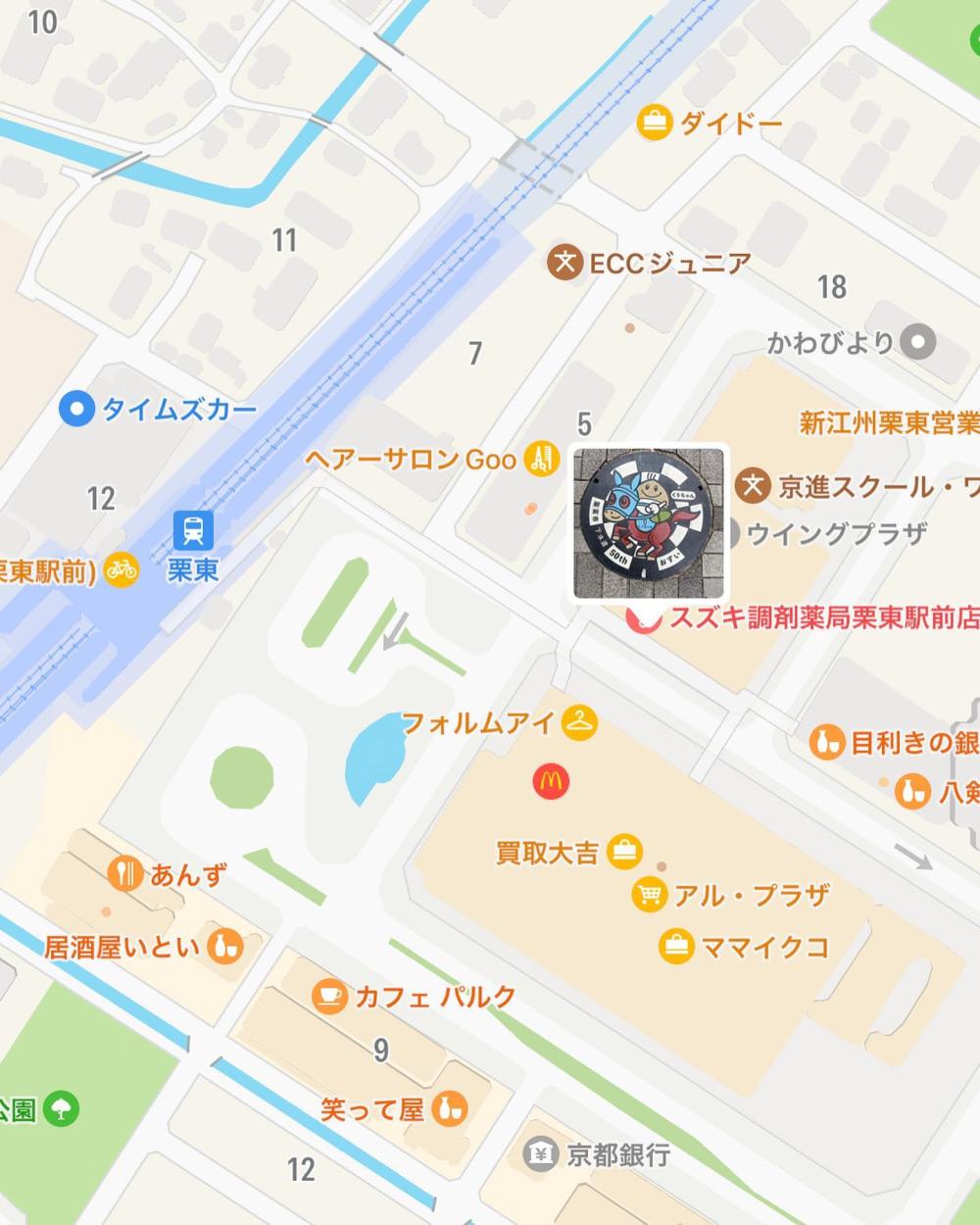The height and width of the screenshot is (1225, 980).
Task: Select the スズキ調剤薬局栗東駅前店 pharmacy marker
Action: [x=642, y=620]
